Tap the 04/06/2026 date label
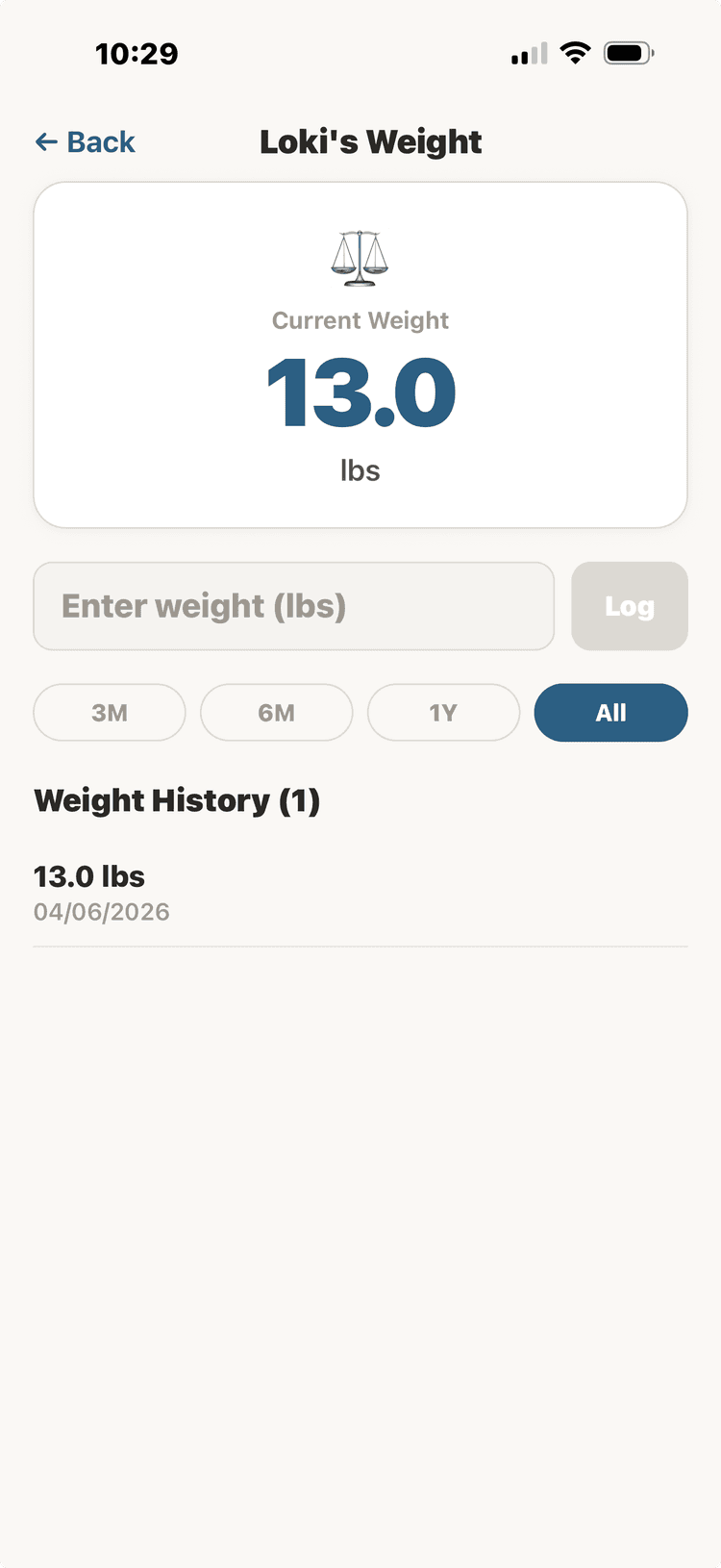Viewport: 721px width, 1568px height. pyautogui.click(x=102, y=911)
